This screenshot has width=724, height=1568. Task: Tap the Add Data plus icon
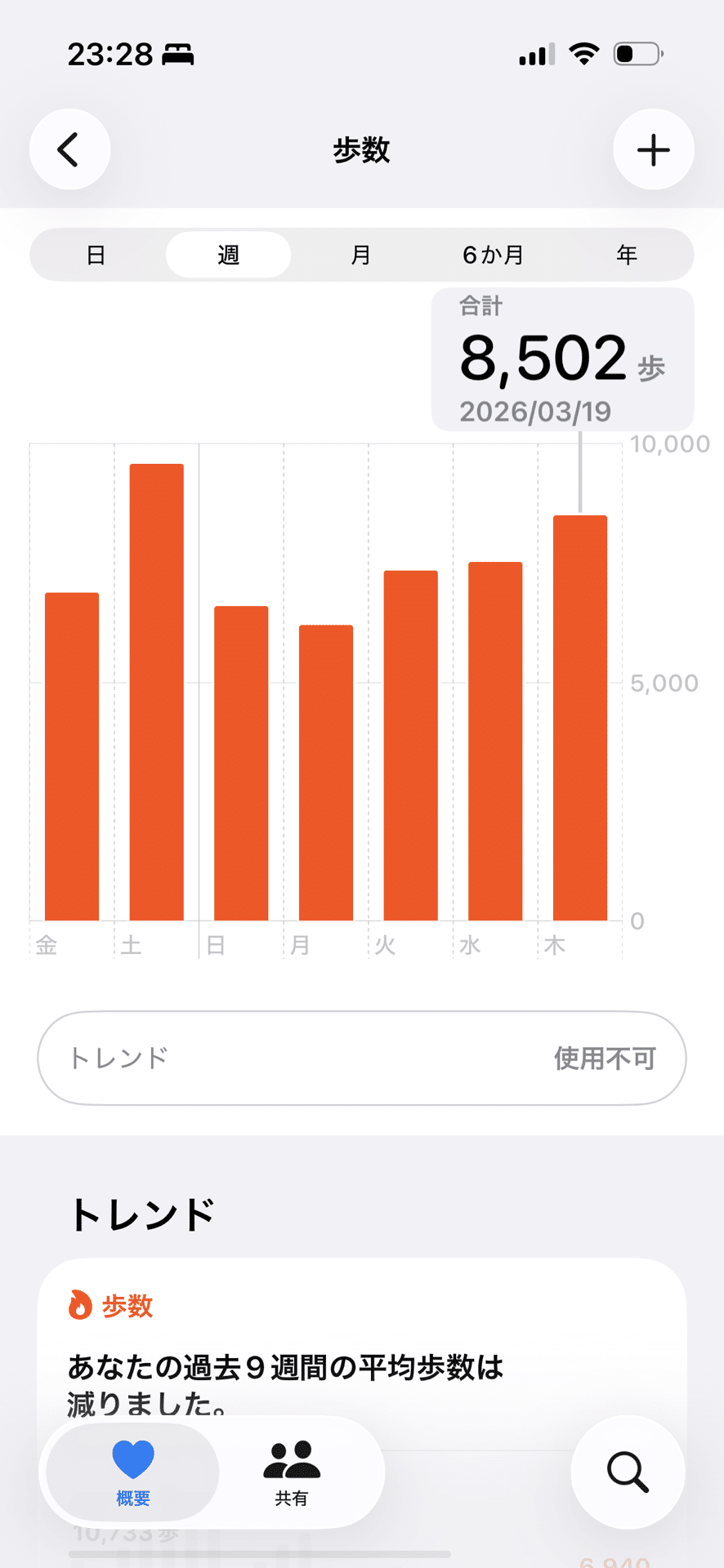[x=653, y=149]
